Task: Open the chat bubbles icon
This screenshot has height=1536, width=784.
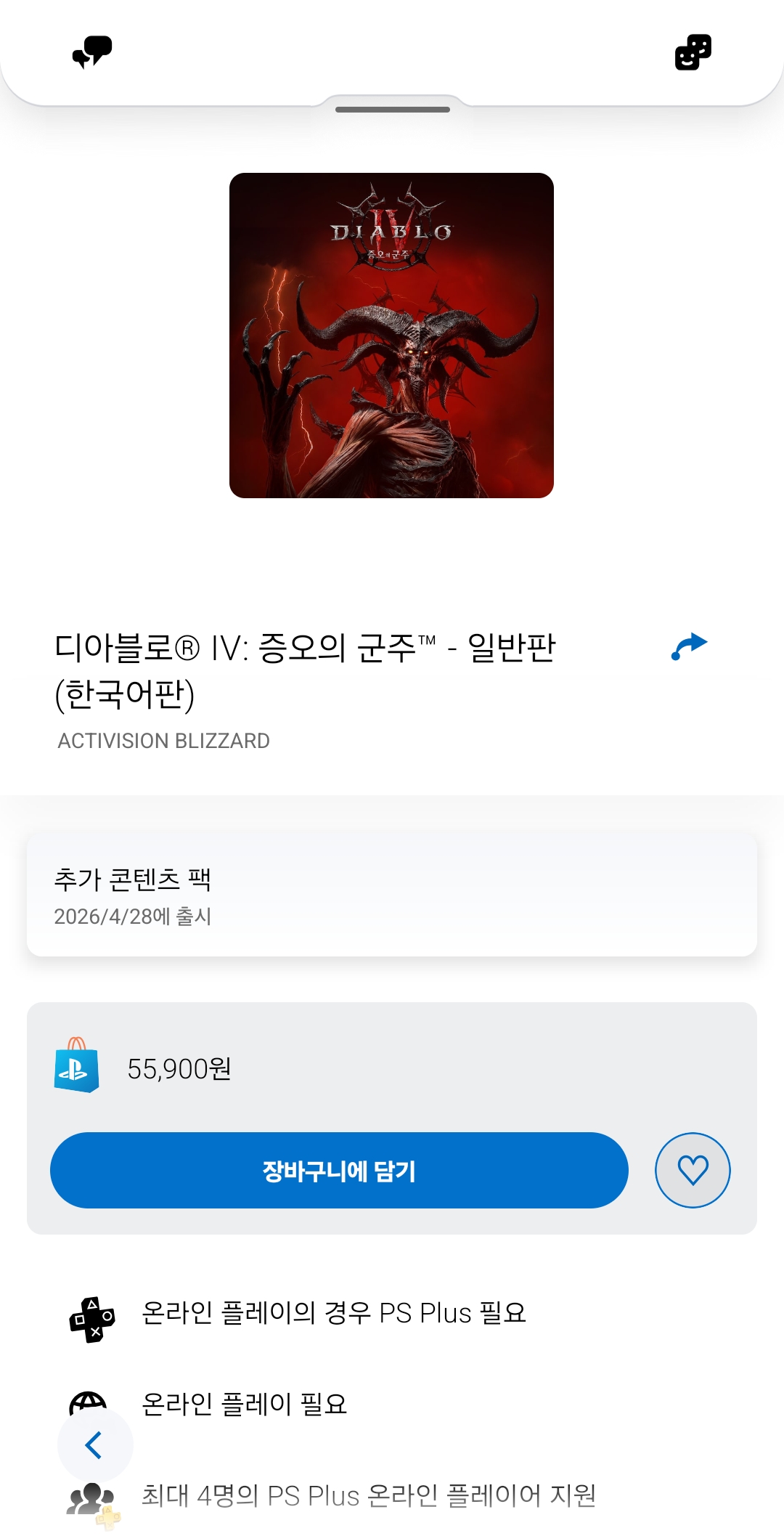Action: point(92,52)
